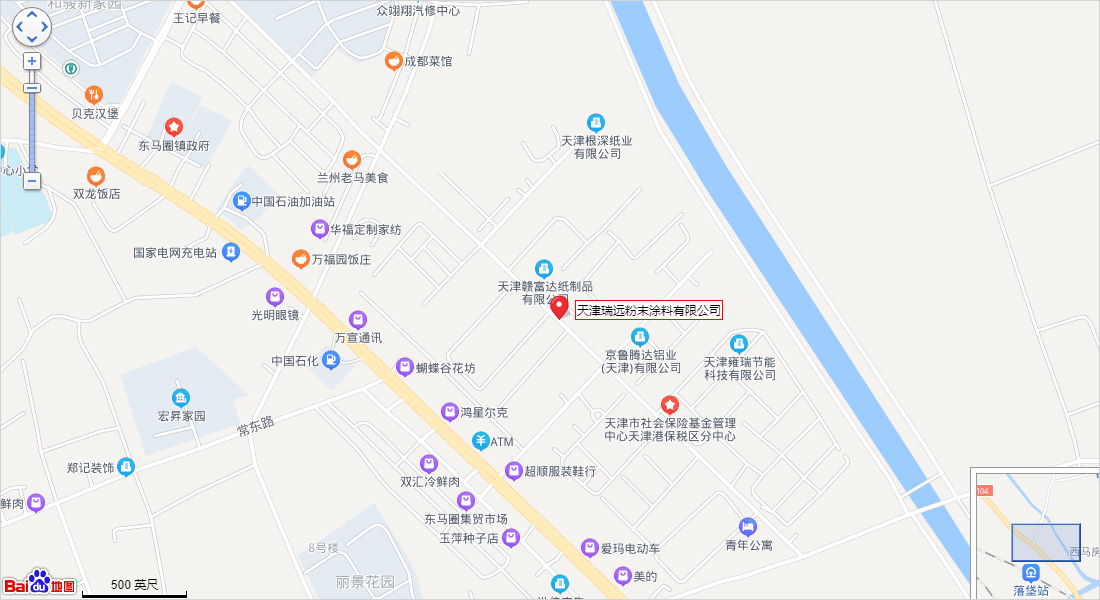Select the ATM point of interest
Screen dimensions: 1100x600
[x=481, y=441]
